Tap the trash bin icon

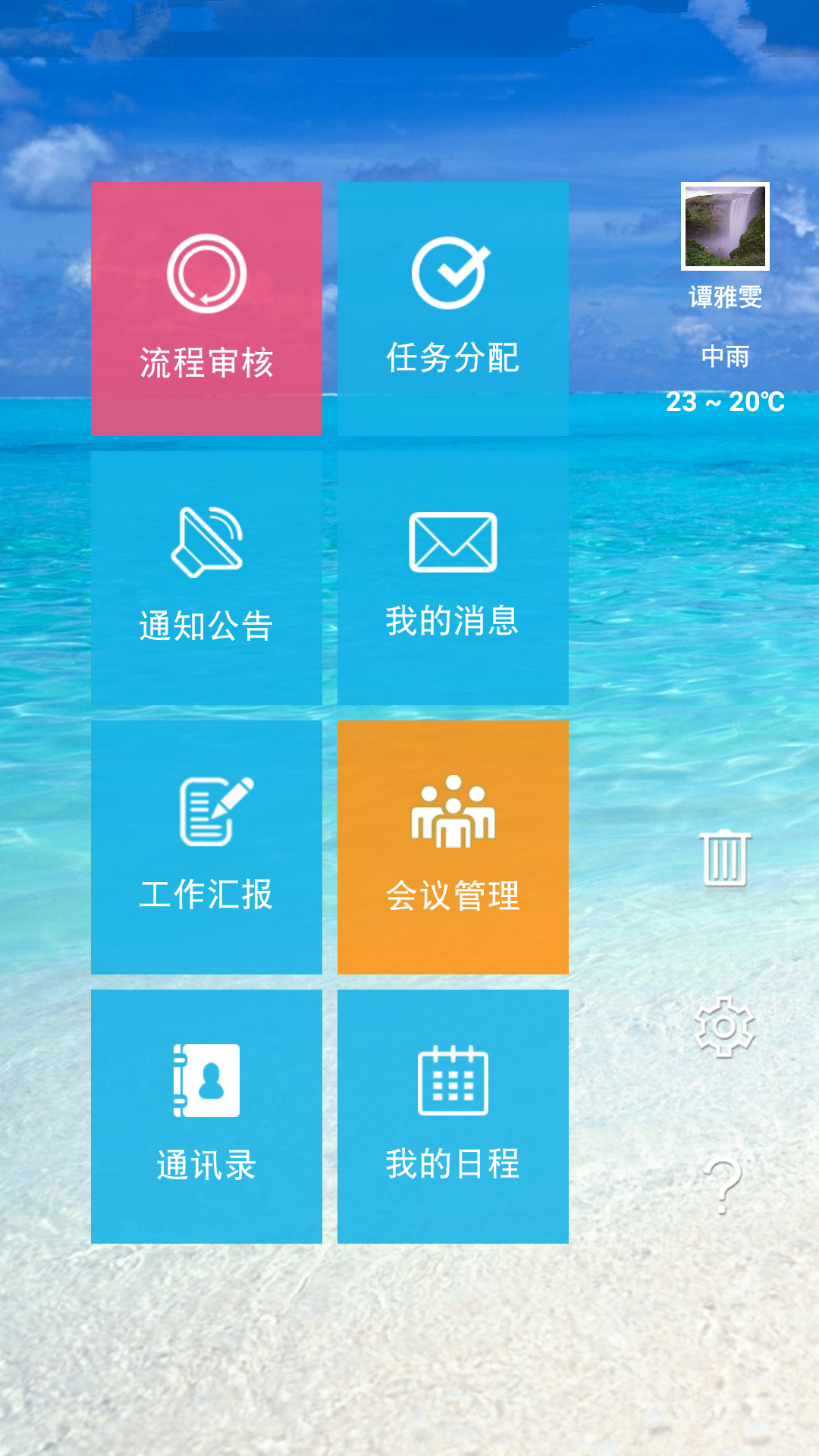click(x=725, y=858)
